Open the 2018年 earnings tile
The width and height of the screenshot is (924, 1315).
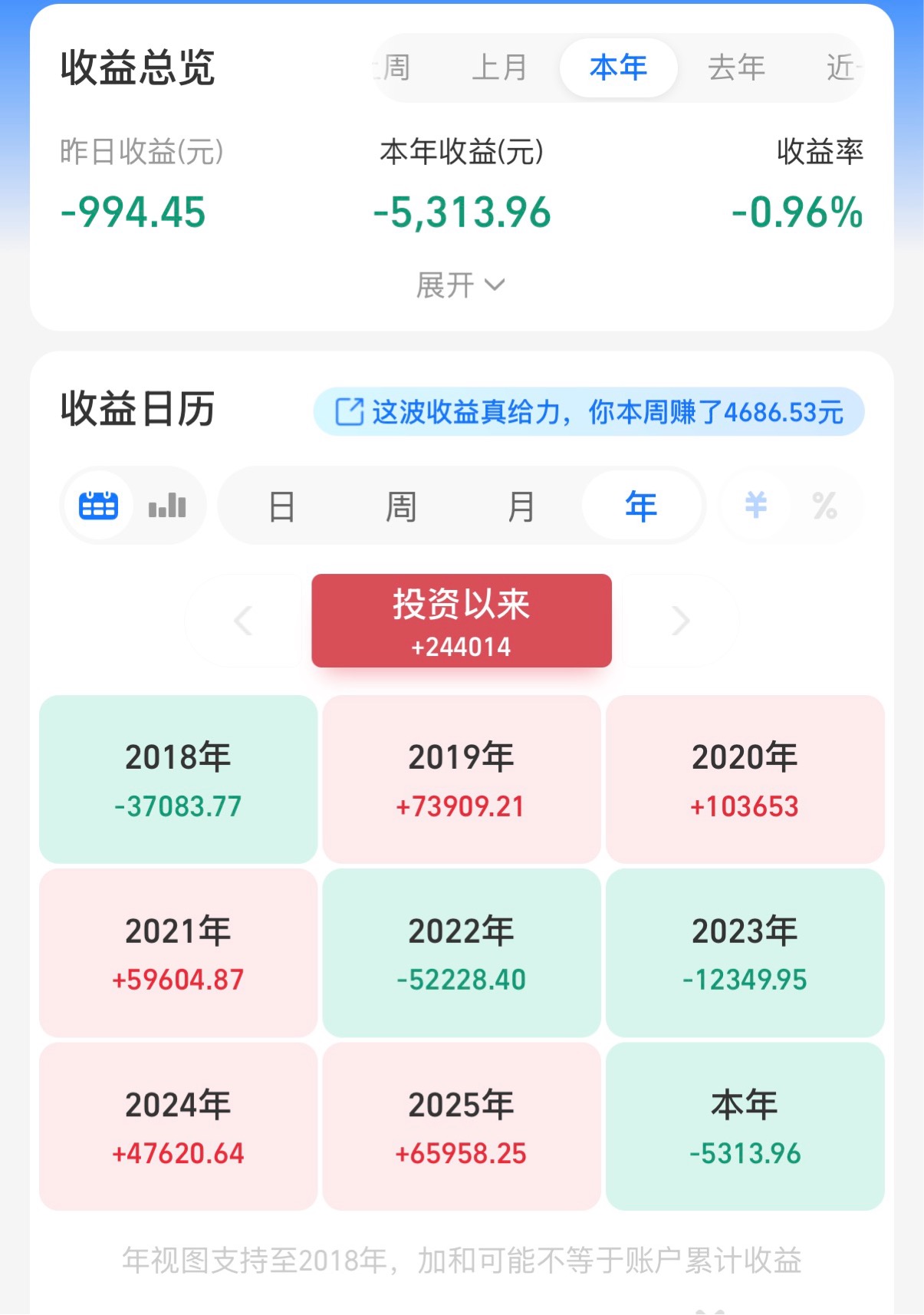pos(178,779)
